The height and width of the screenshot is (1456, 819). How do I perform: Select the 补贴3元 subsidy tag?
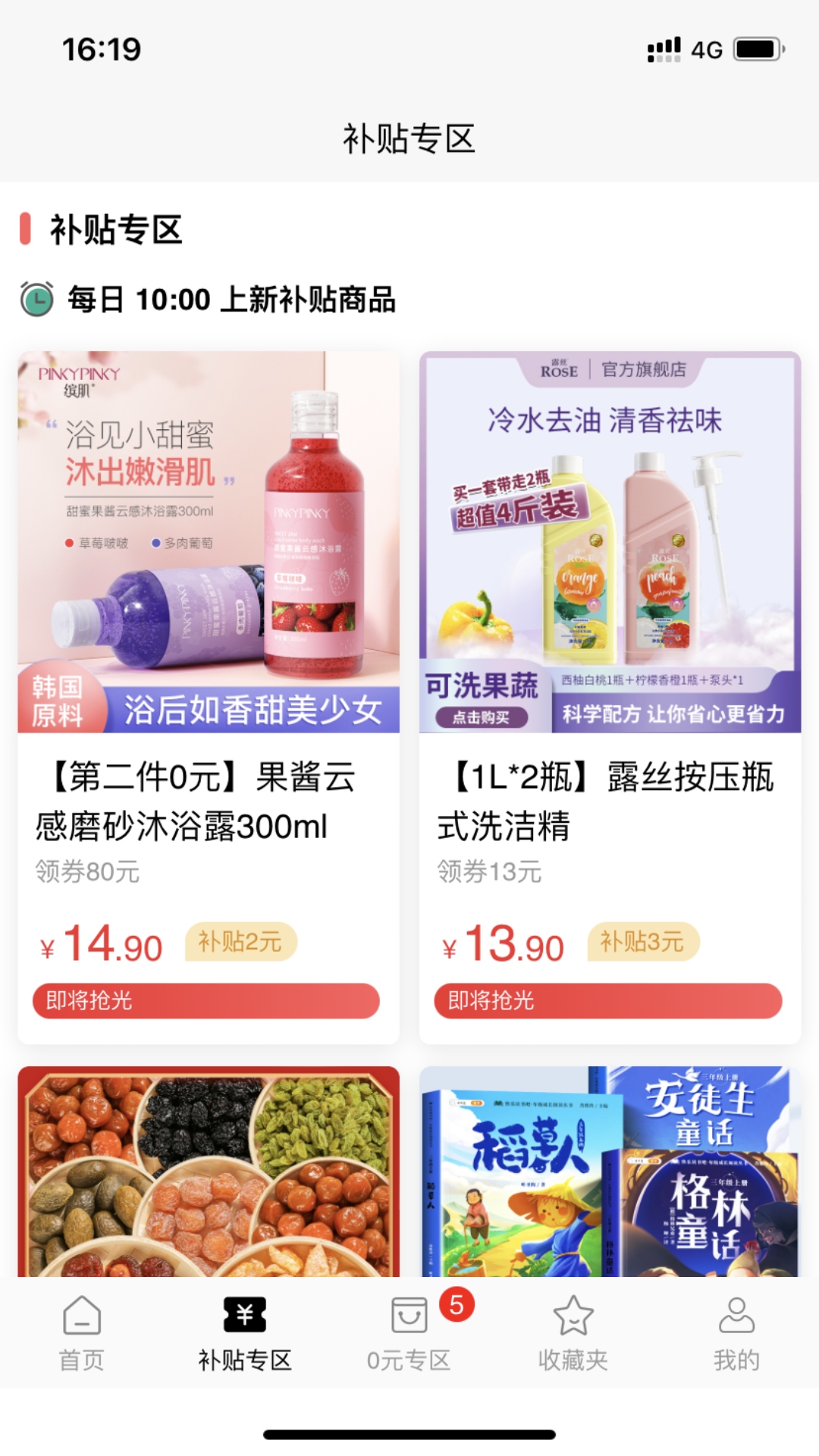tap(642, 943)
